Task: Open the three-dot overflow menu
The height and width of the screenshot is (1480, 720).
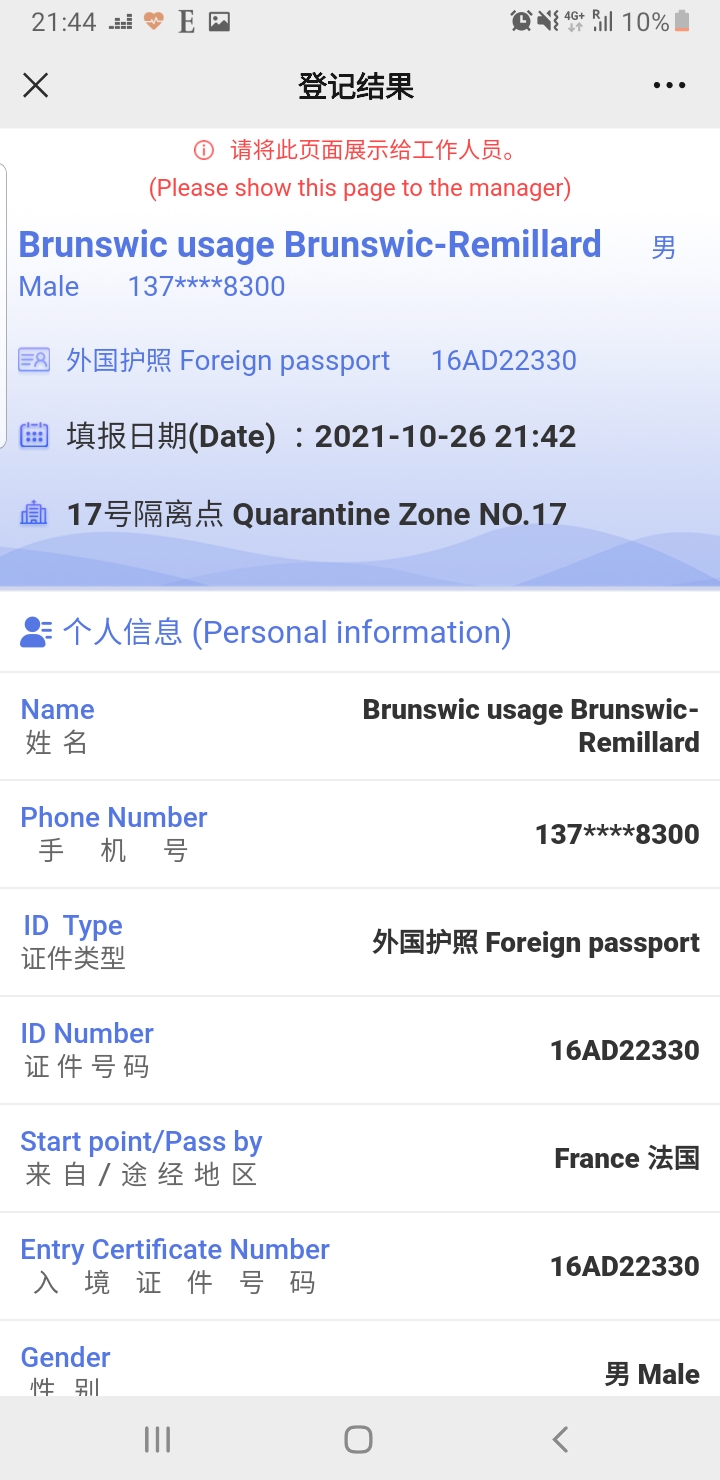Action: (x=669, y=86)
